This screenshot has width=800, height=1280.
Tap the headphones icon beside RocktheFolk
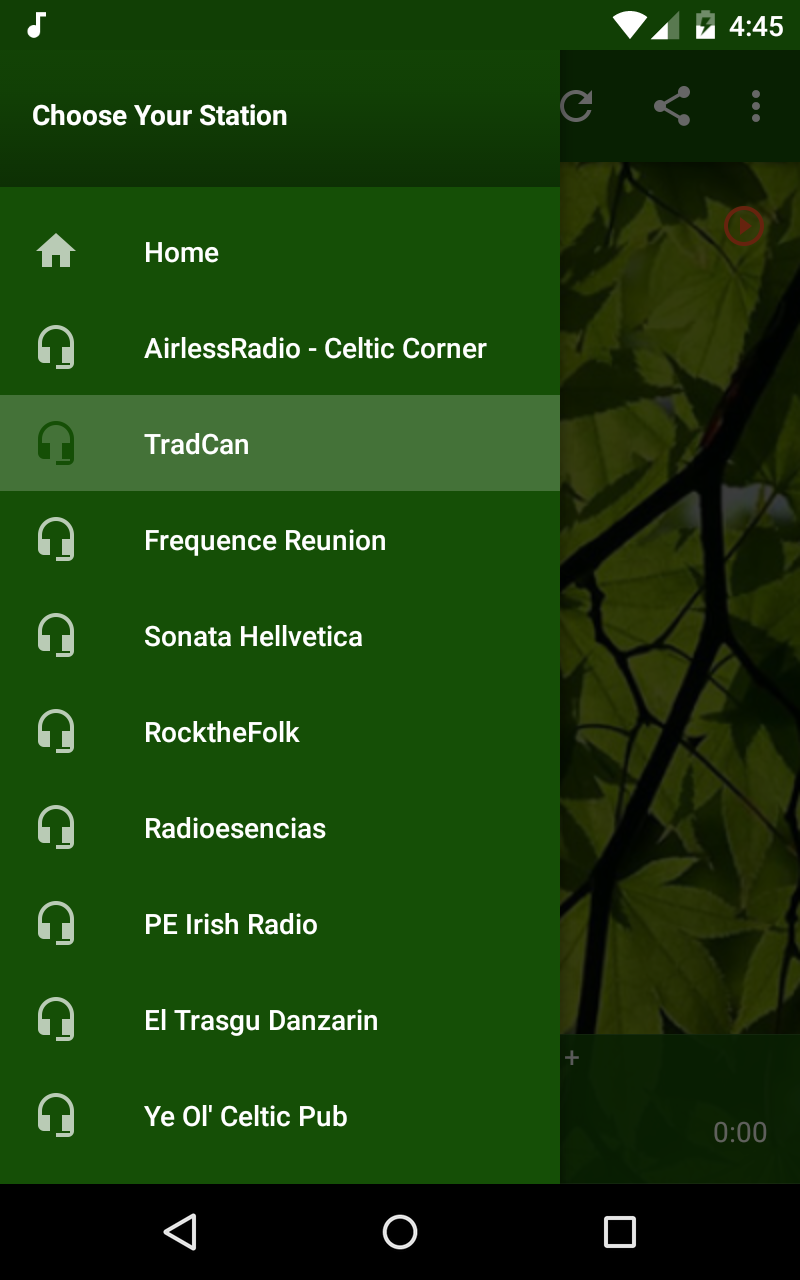pos(57,731)
